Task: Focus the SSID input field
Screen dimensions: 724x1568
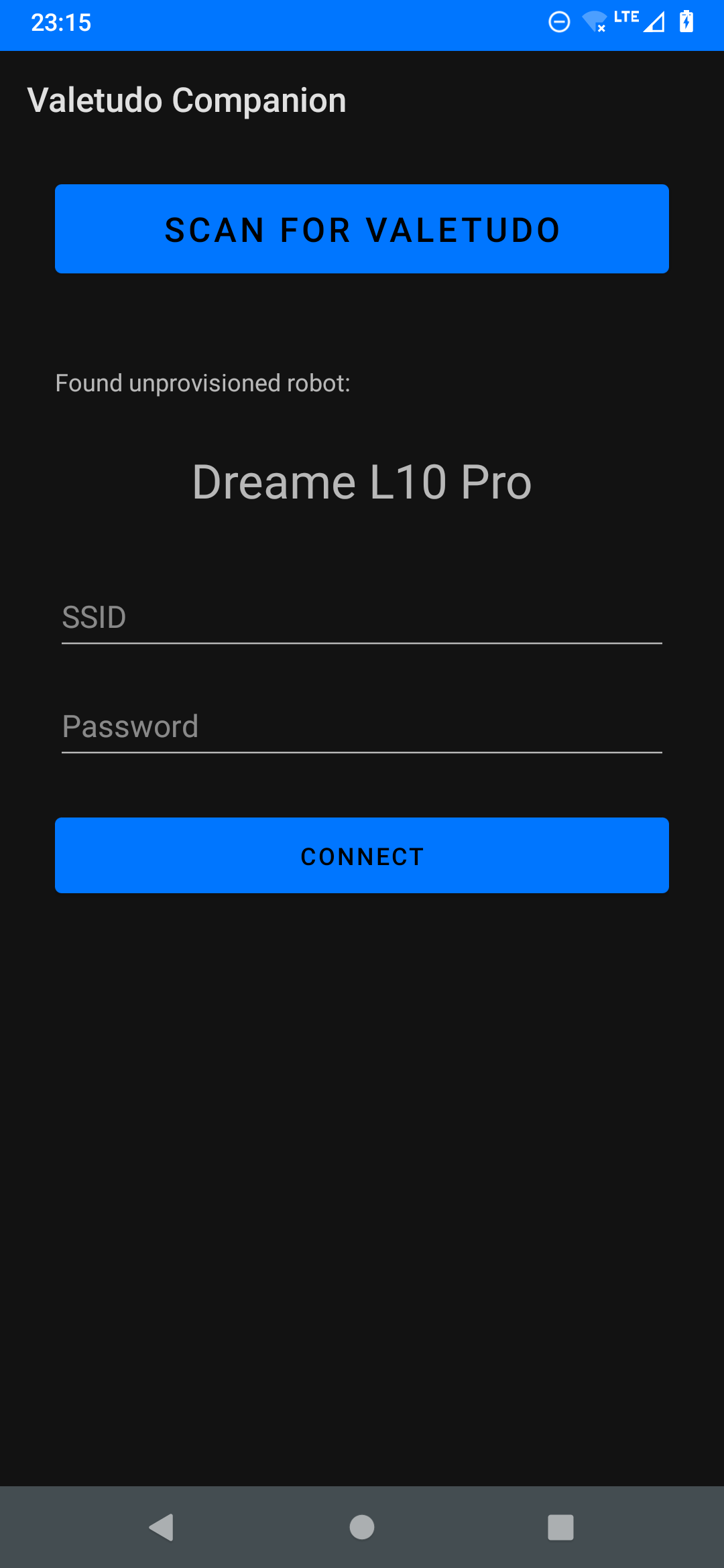Action: (x=362, y=617)
